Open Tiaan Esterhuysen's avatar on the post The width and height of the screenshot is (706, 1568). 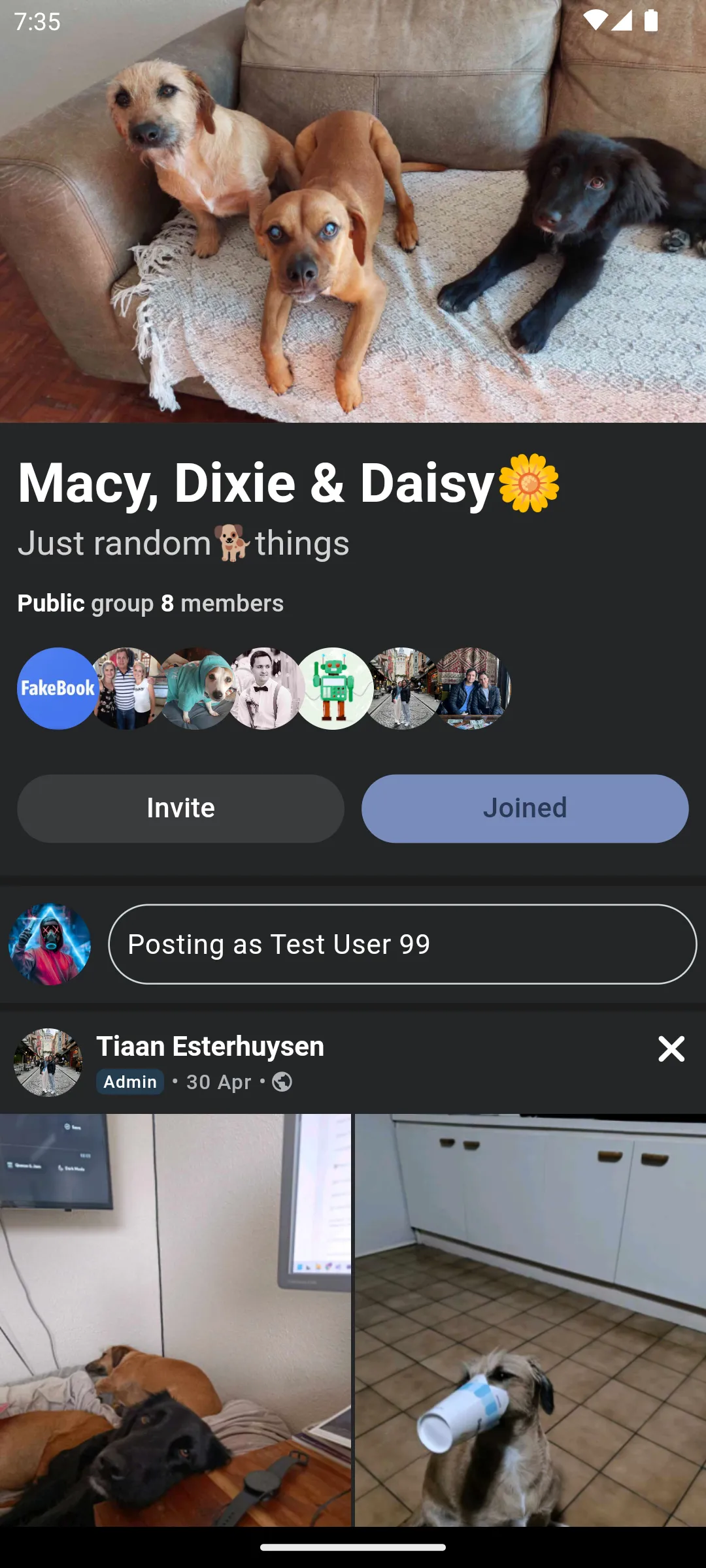click(x=48, y=1062)
